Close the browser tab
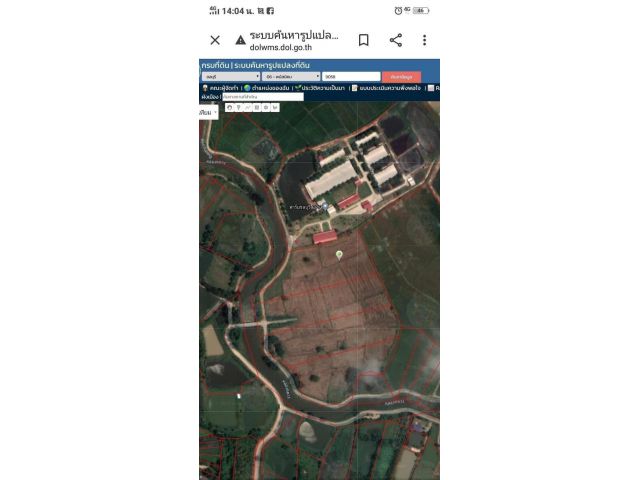This screenshot has height=480, width=640. coord(215,40)
